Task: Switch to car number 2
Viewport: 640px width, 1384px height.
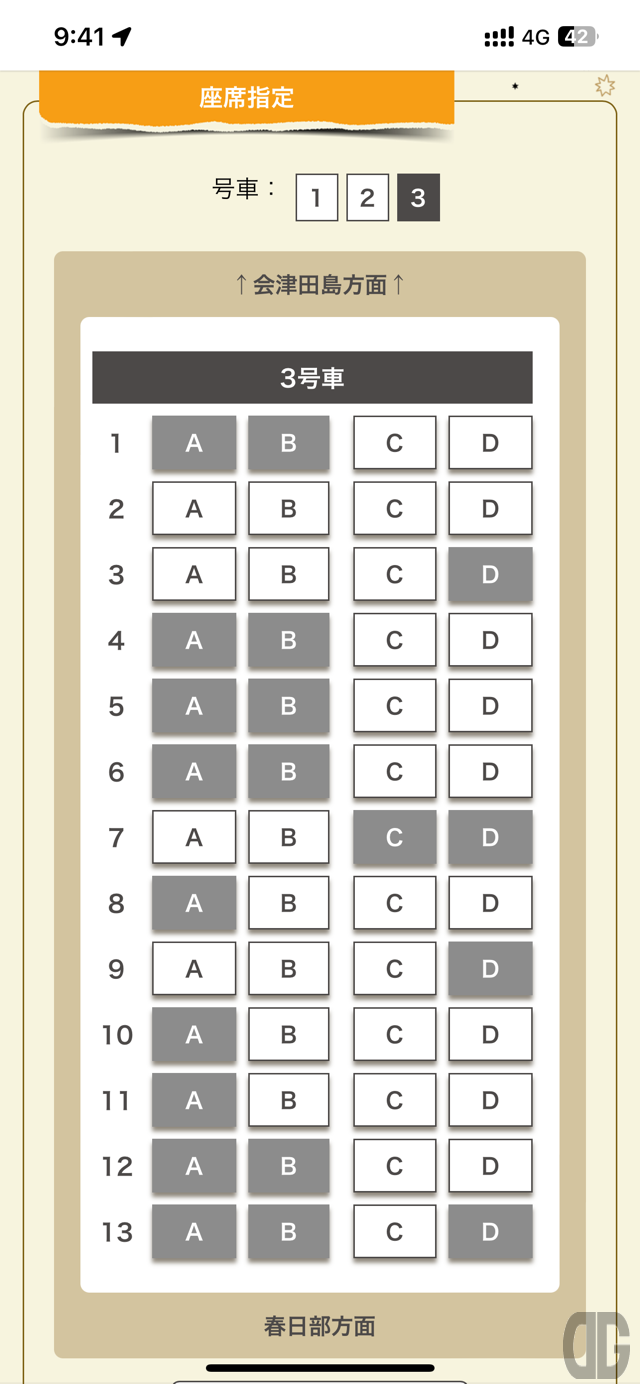Action: coord(367,197)
